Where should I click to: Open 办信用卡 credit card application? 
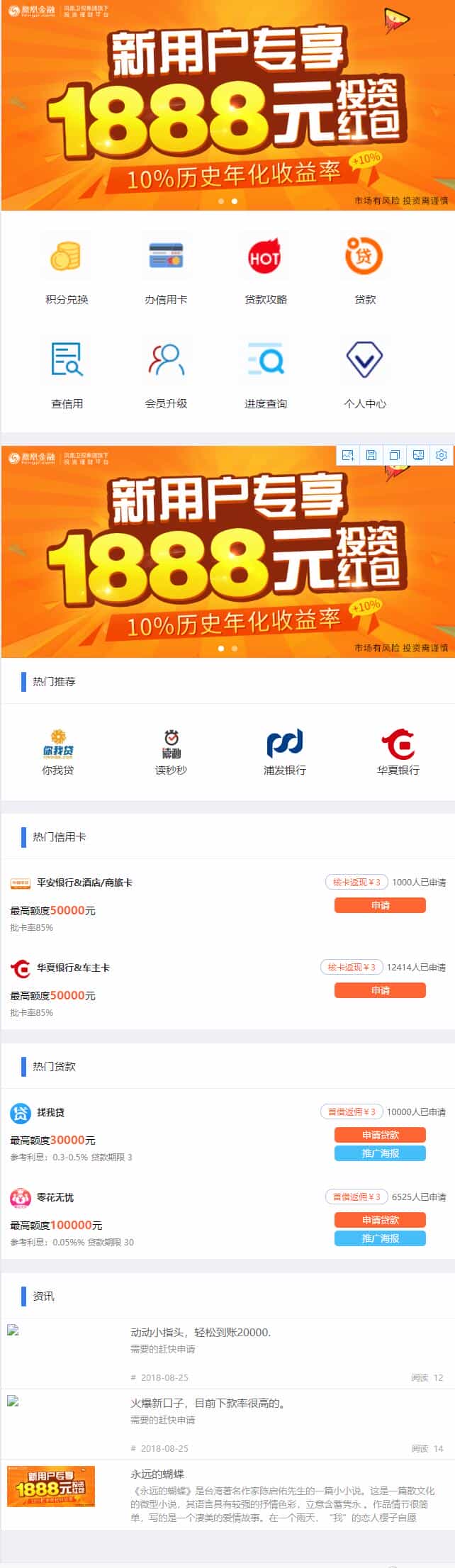pyautogui.click(x=166, y=271)
